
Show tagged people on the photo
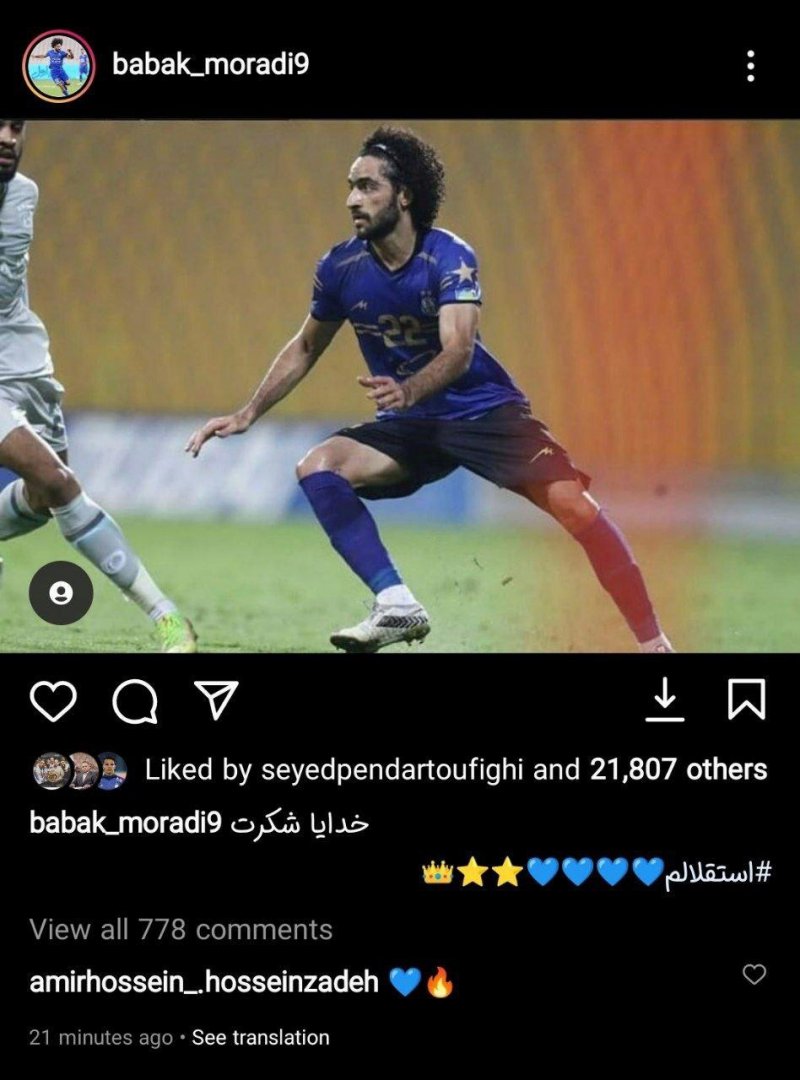(61, 594)
